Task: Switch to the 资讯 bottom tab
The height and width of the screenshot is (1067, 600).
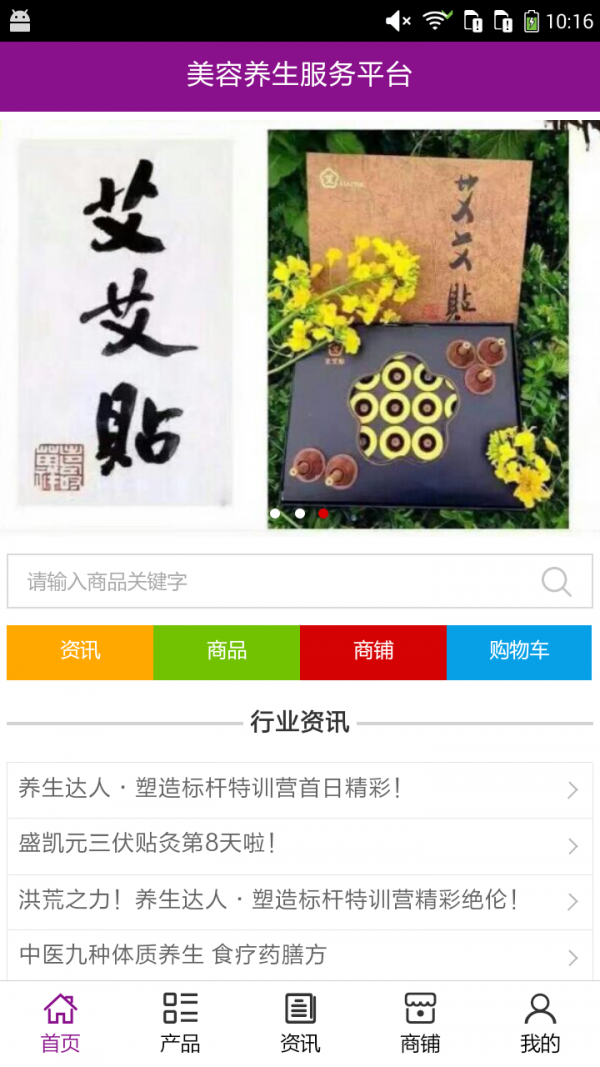Action: pyautogui.click(x=300, y=1023)
